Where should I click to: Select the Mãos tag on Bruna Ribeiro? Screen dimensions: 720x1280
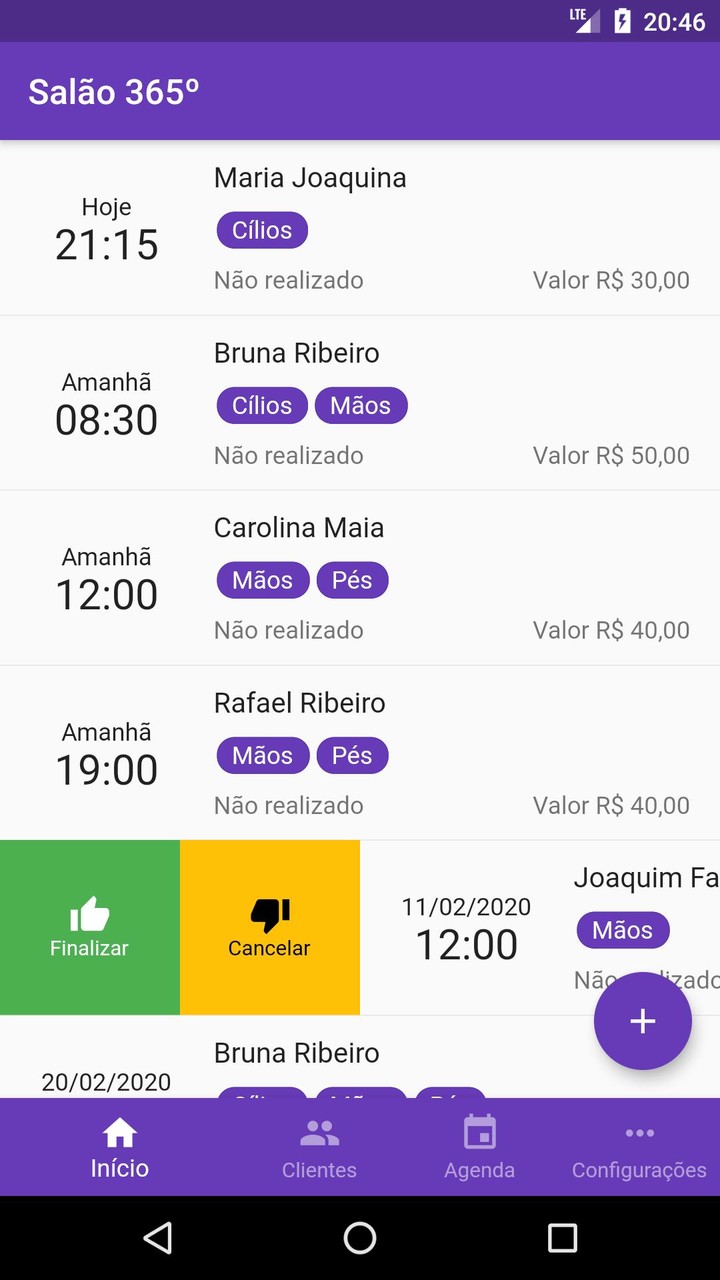pyautogui.click(x=361, y=405)
